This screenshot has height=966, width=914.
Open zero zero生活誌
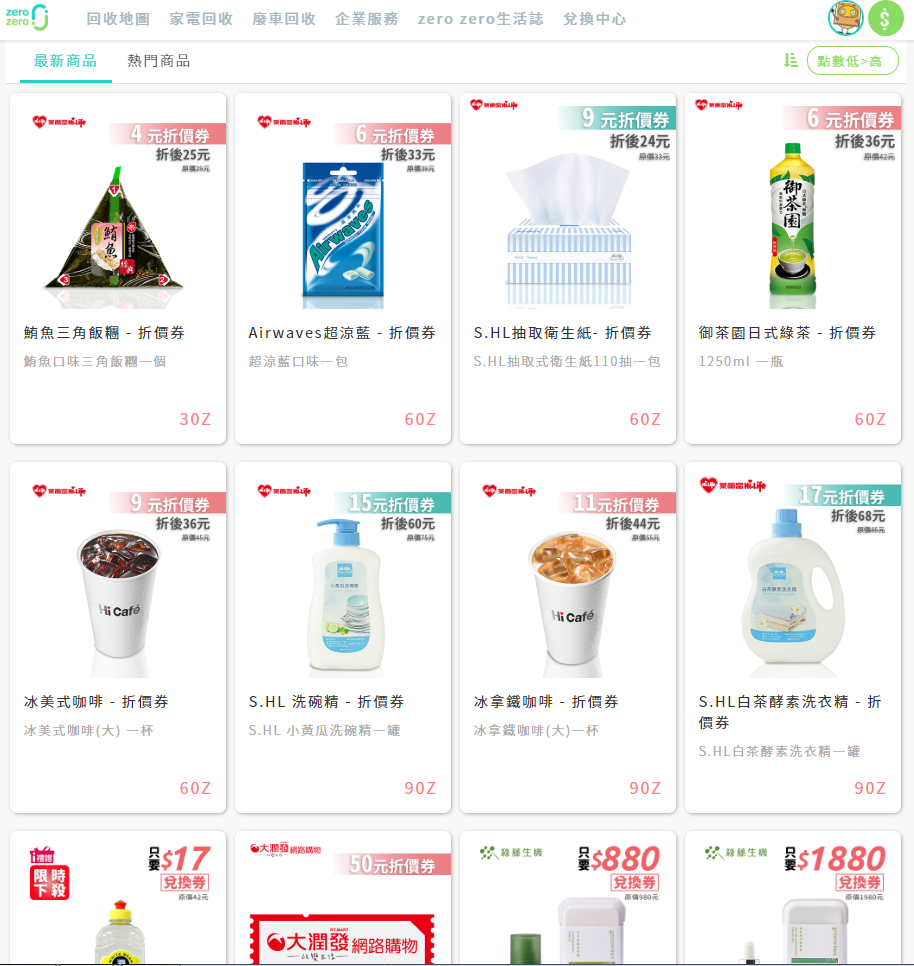pyautogui.click(x=481, y=19)
